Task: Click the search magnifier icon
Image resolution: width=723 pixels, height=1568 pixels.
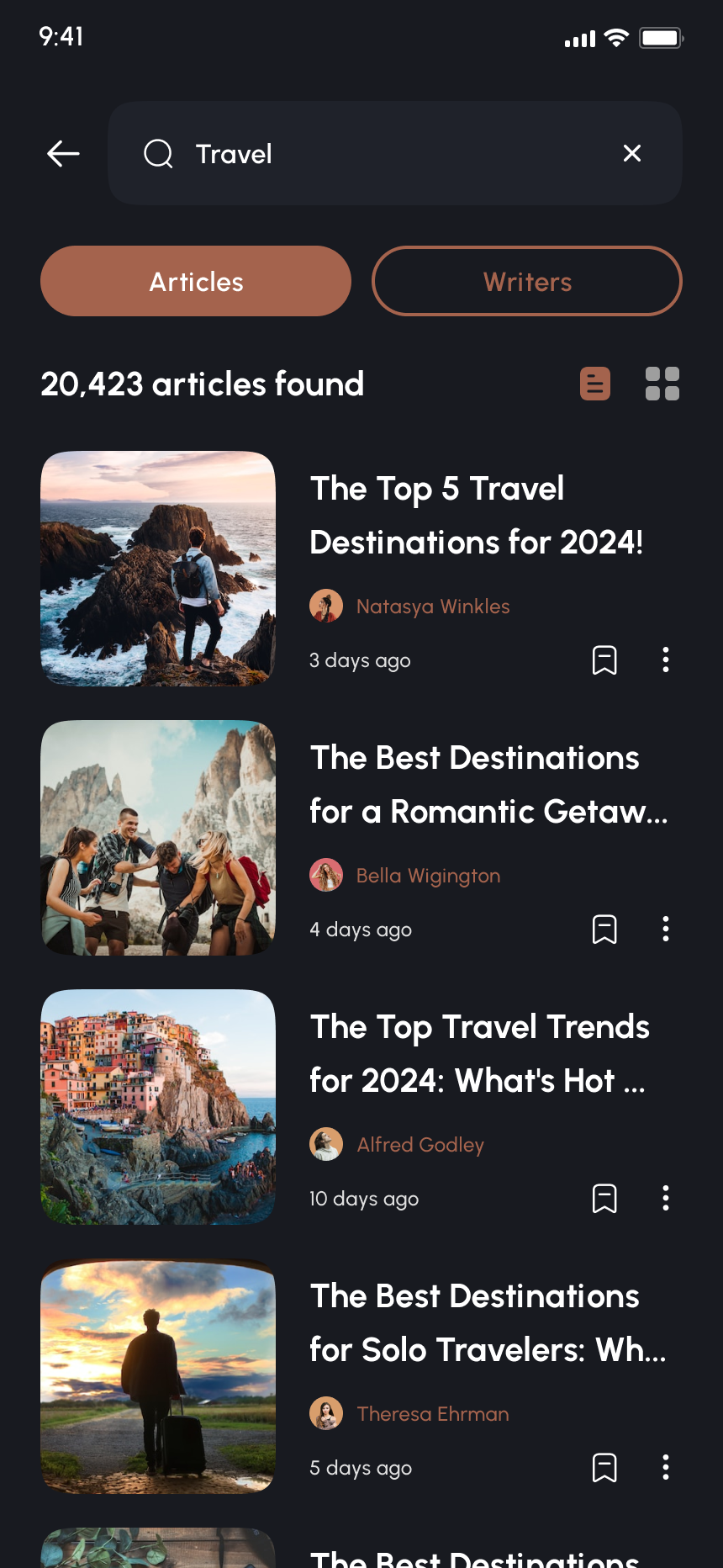Action: 158,153
